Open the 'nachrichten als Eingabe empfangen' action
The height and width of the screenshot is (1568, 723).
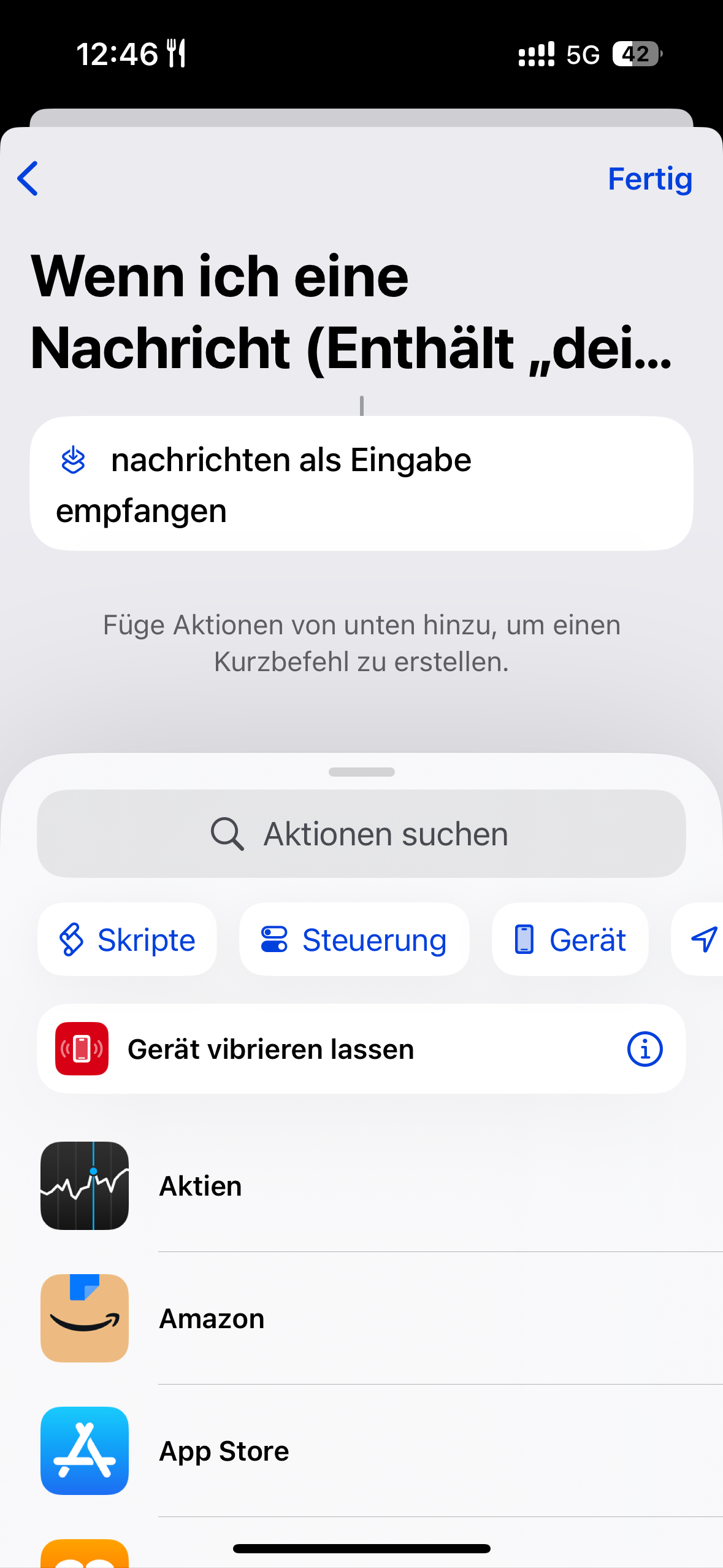(361, 483)
